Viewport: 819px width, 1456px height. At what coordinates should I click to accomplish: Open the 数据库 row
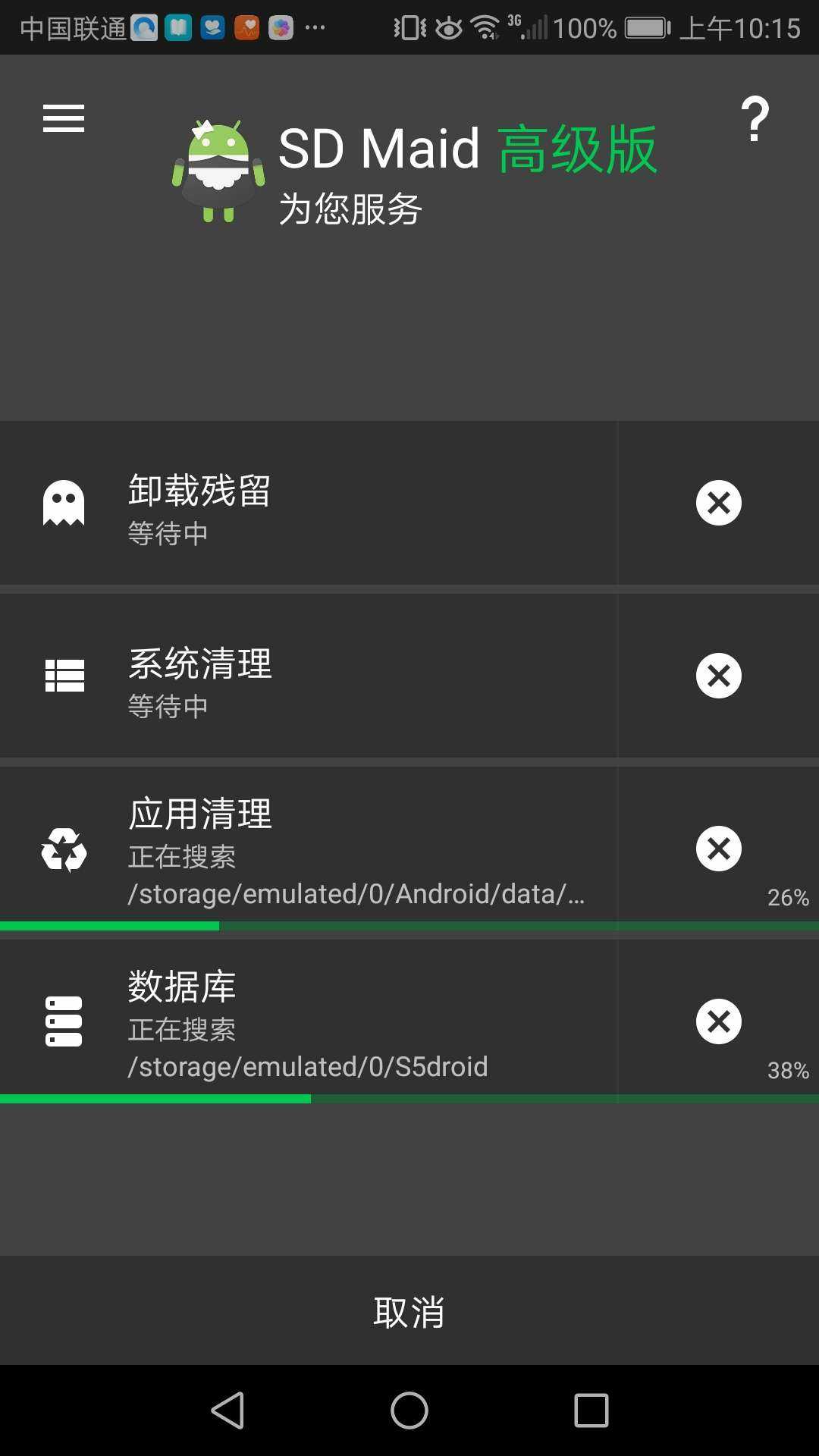click(309, 1021)
